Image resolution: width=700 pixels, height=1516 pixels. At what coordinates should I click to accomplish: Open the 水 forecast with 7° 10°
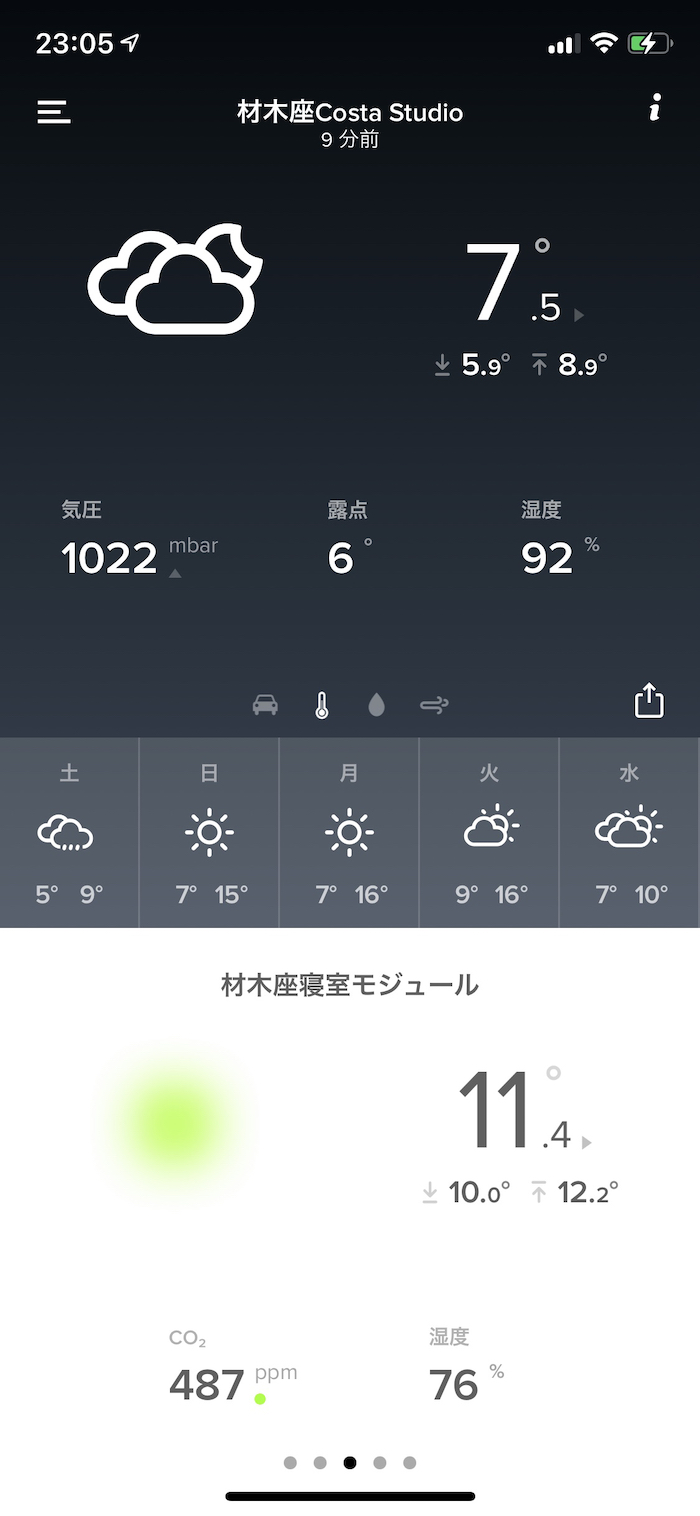click(x=629, y=832)
